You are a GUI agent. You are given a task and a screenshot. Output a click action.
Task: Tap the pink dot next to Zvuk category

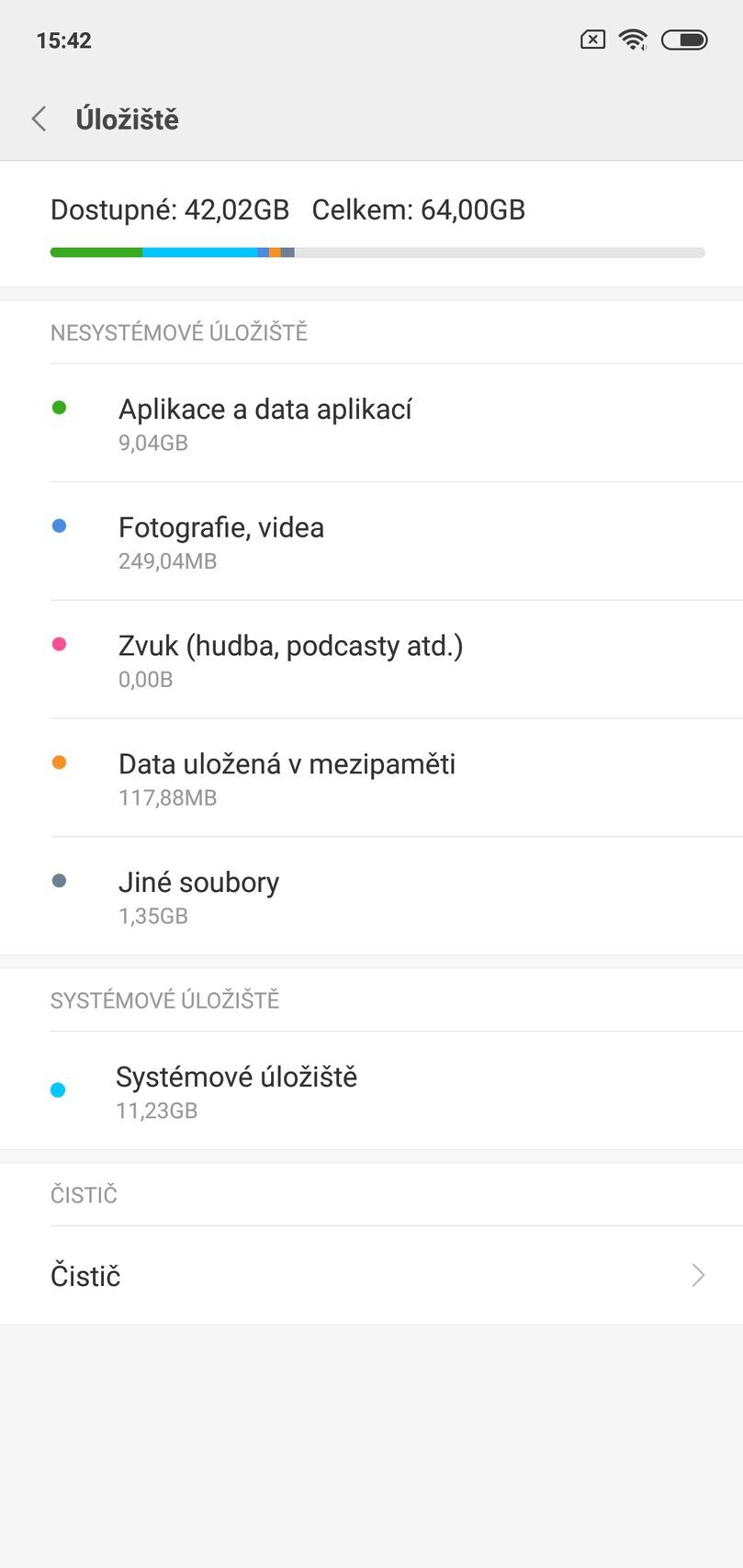coord(61,643)
